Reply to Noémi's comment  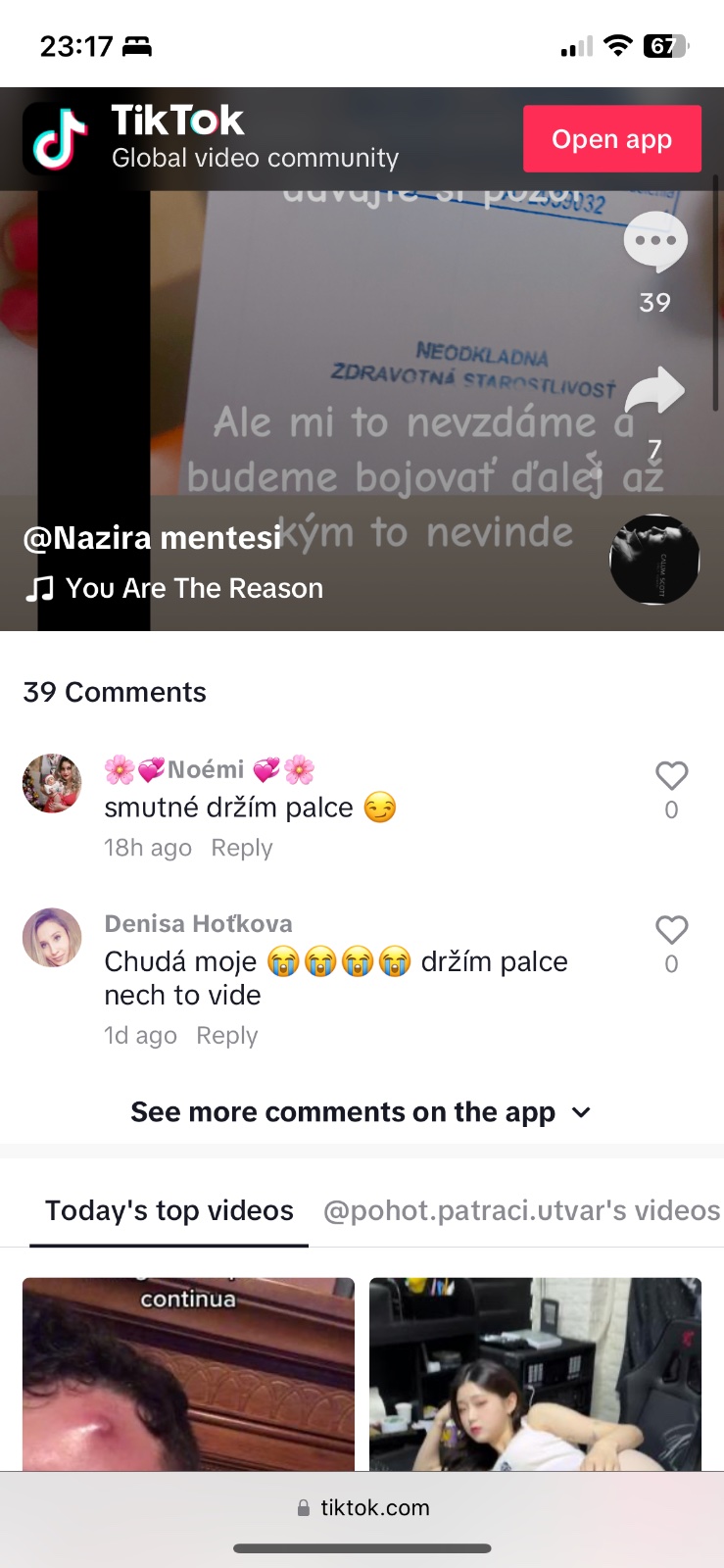pyautogui.click(x=242, y=848)
